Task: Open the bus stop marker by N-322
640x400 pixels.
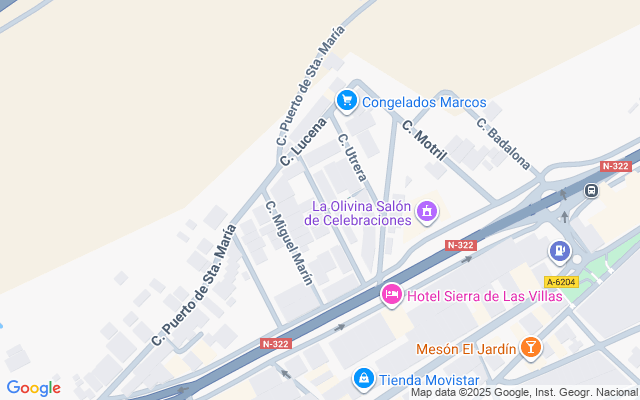Action: tap(592, 190)
